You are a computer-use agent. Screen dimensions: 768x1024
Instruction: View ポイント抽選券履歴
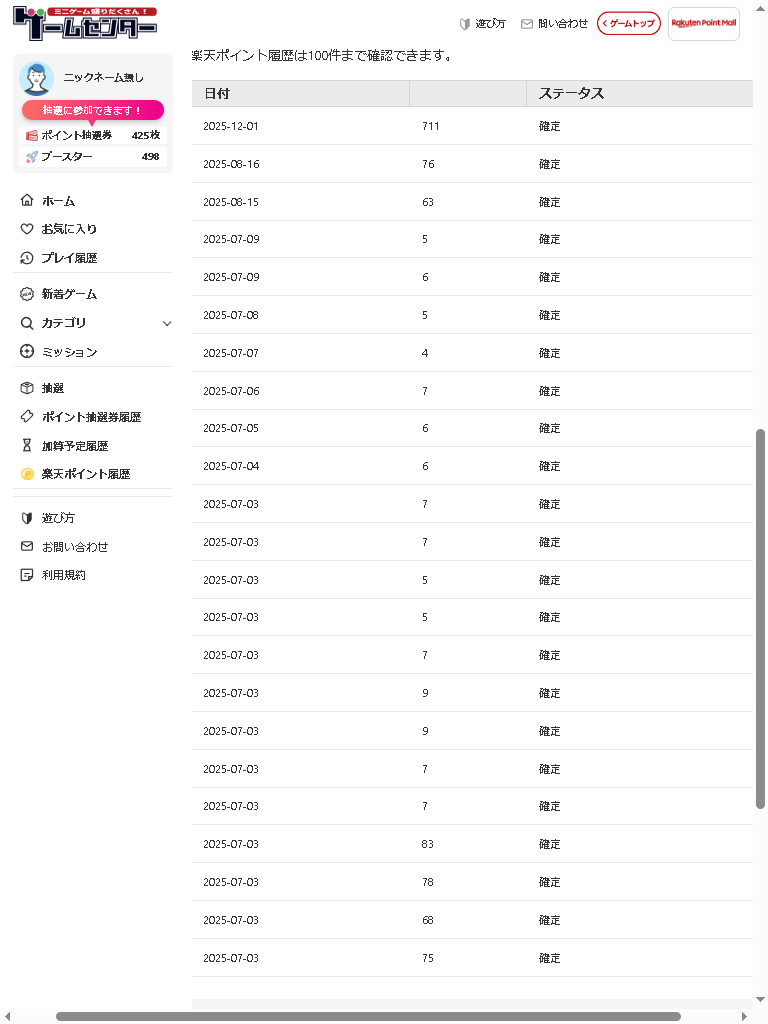pos(91,417)
